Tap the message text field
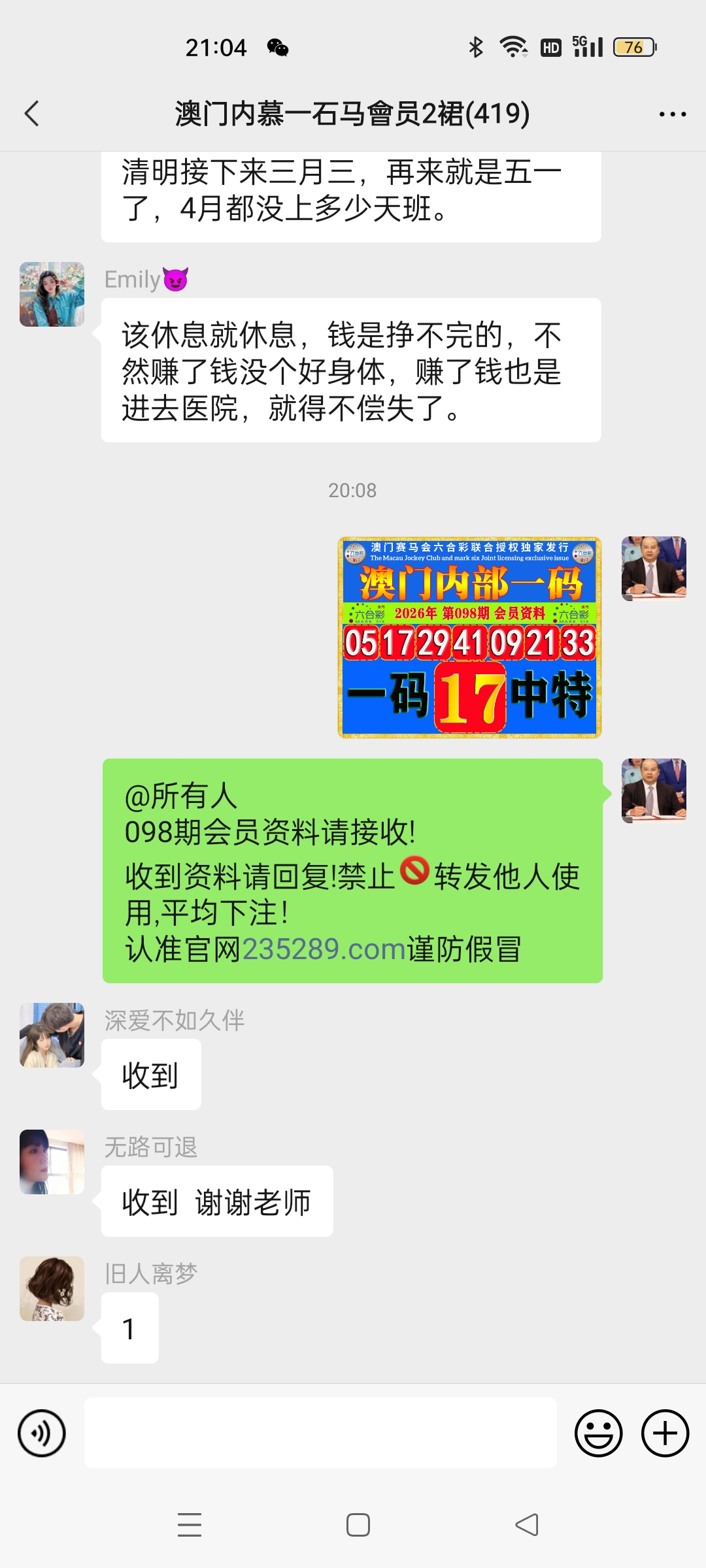 pos(320,1433)
